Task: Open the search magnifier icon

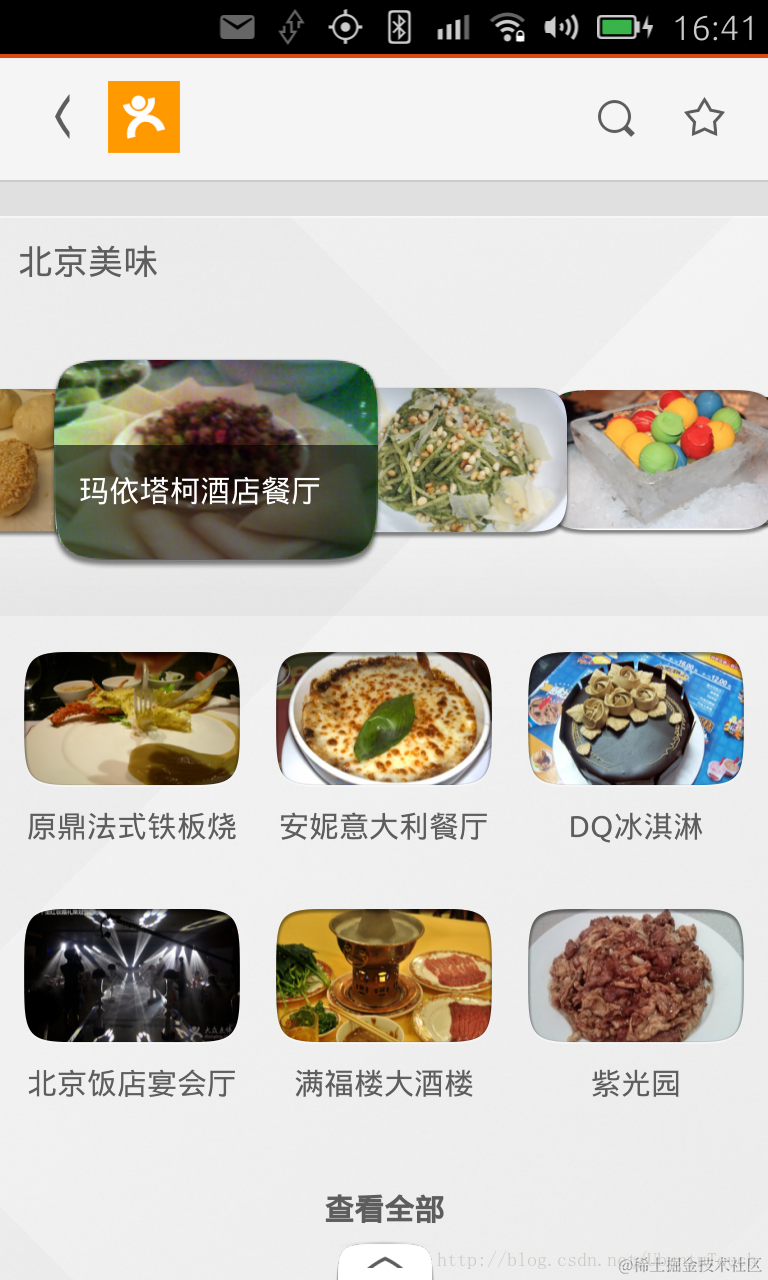Action: tap(616, 119)
